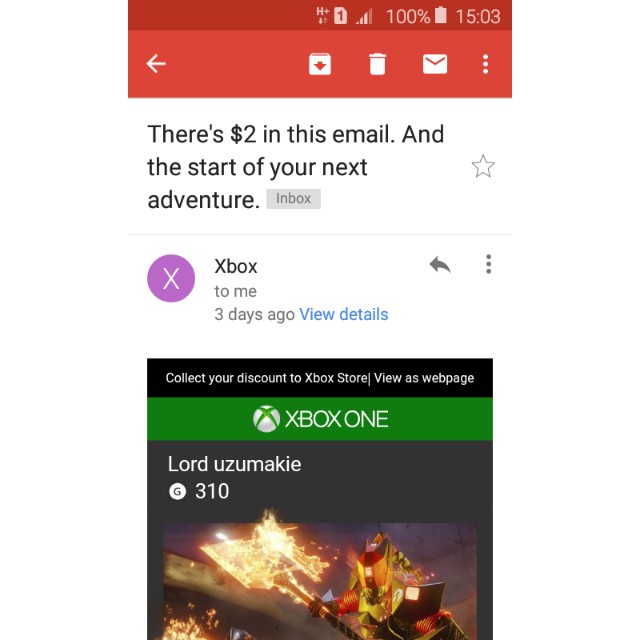This screenshot has height=640, width=640.
Task: Mark this email as unread
Action: point(435,64)
